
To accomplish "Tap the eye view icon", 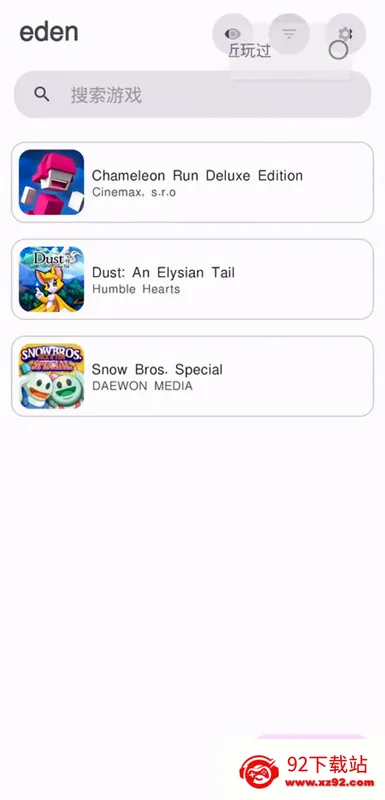I will click(x=233, y=34).
